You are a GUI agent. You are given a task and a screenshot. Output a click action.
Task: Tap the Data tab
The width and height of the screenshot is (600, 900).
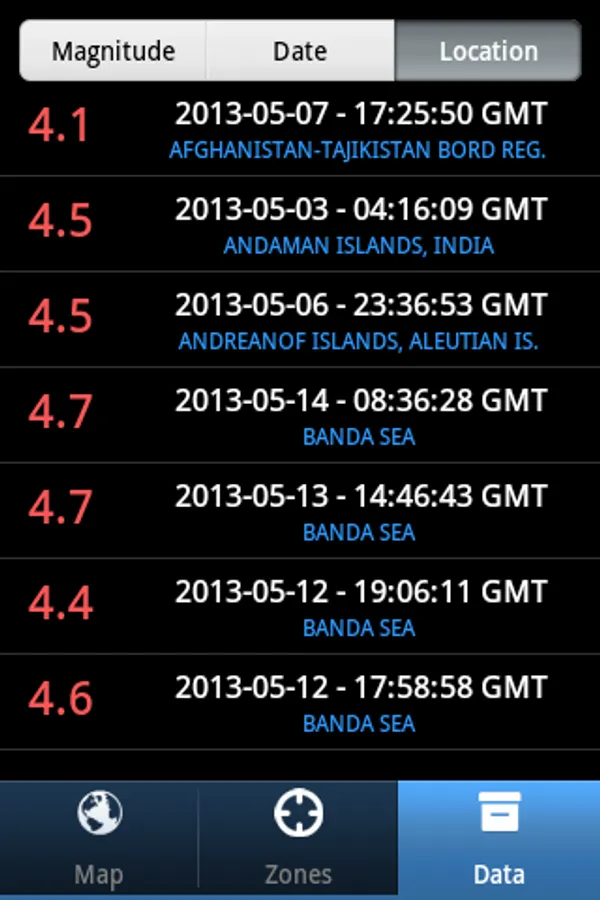pyautogui.click(x=498, y=838)
